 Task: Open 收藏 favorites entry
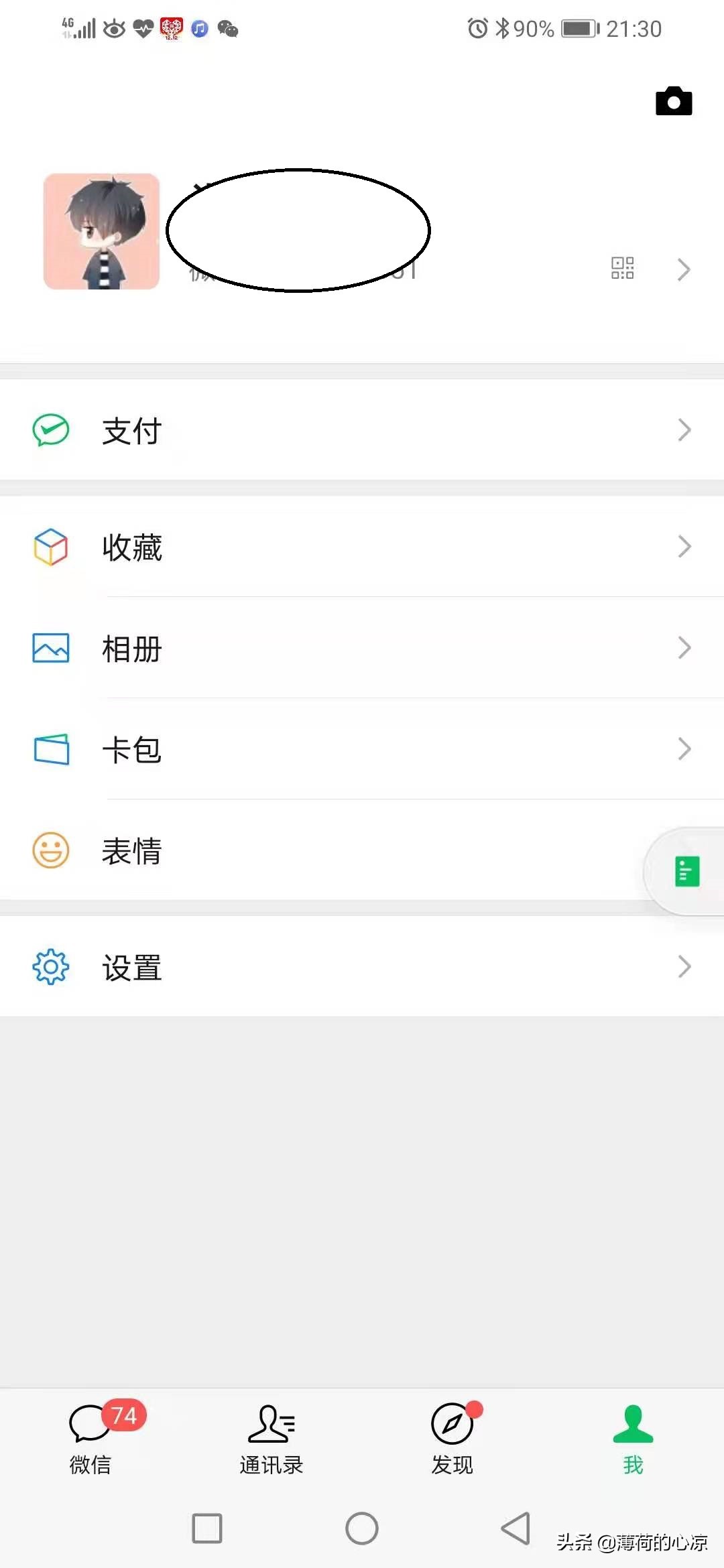click(133, 547)
